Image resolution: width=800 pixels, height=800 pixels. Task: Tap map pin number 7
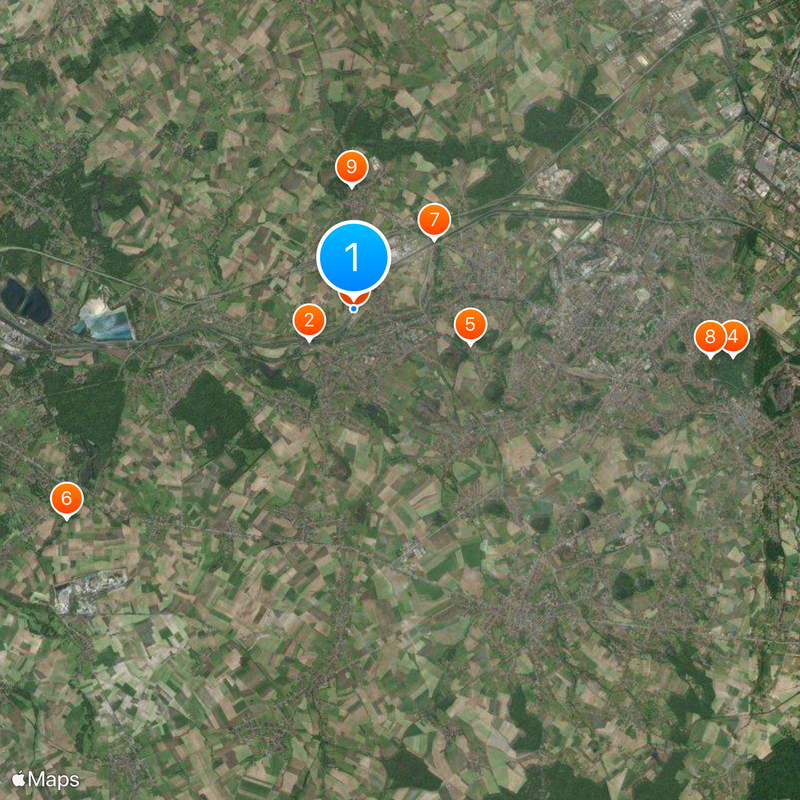(x=434, y=220)
